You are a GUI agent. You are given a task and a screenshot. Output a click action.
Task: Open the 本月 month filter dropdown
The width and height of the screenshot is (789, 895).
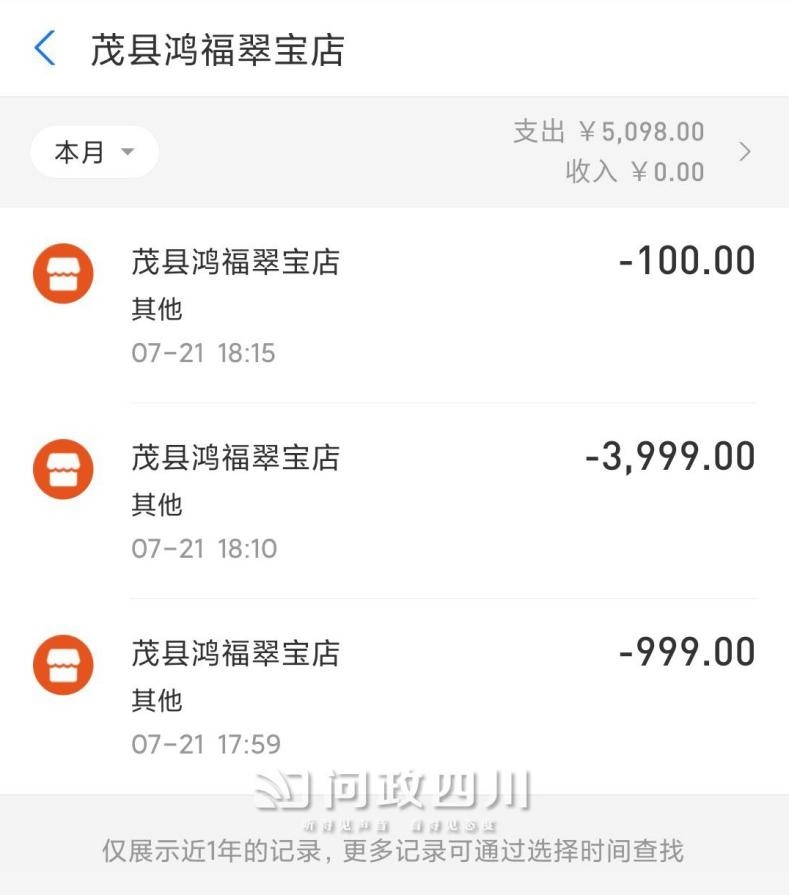click(x=94, y=153)
